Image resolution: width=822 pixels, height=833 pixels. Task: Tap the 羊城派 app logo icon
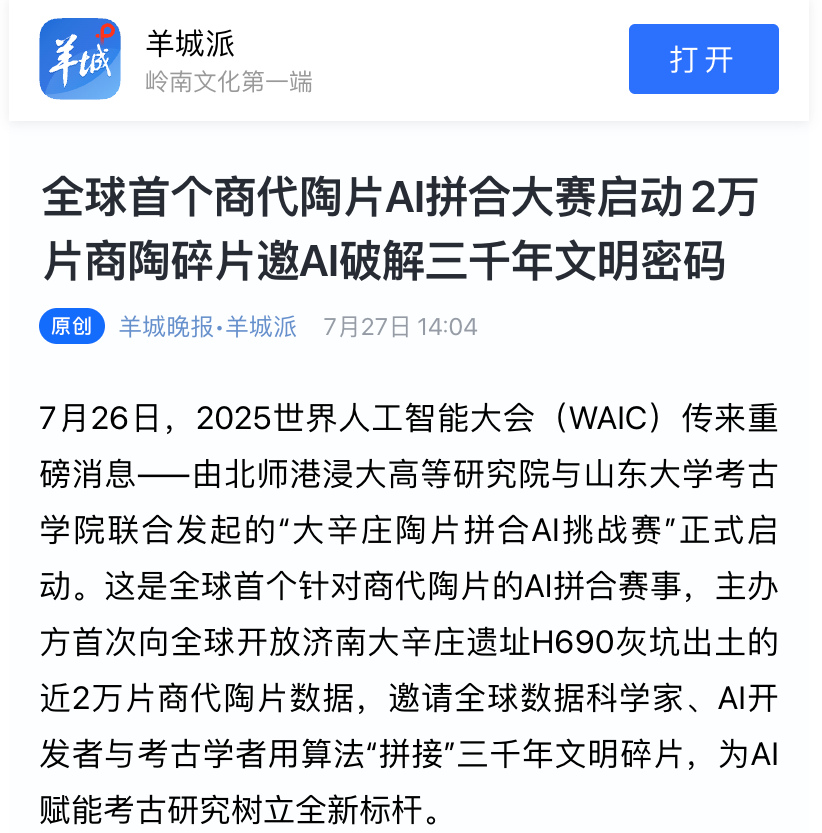pyautogui.click(x=80, y=59)
